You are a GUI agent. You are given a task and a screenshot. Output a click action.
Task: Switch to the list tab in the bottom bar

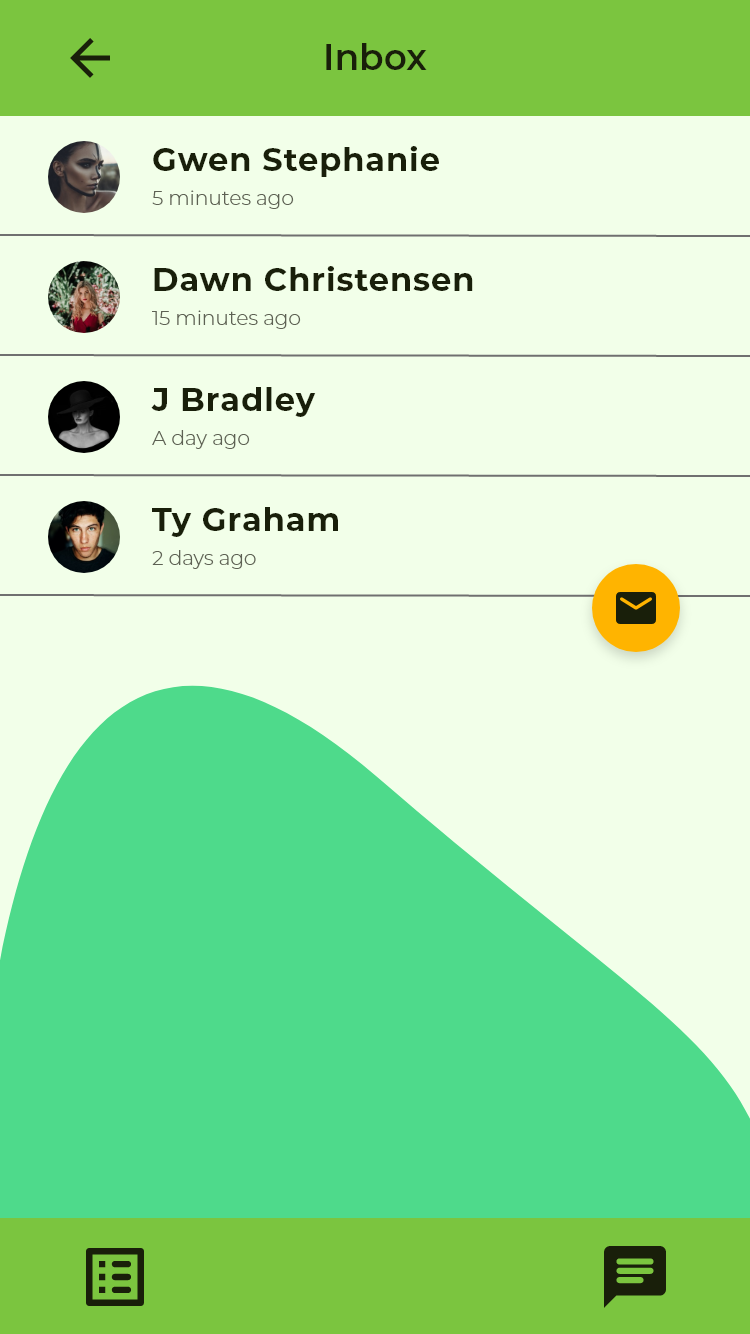(115, 1277)
